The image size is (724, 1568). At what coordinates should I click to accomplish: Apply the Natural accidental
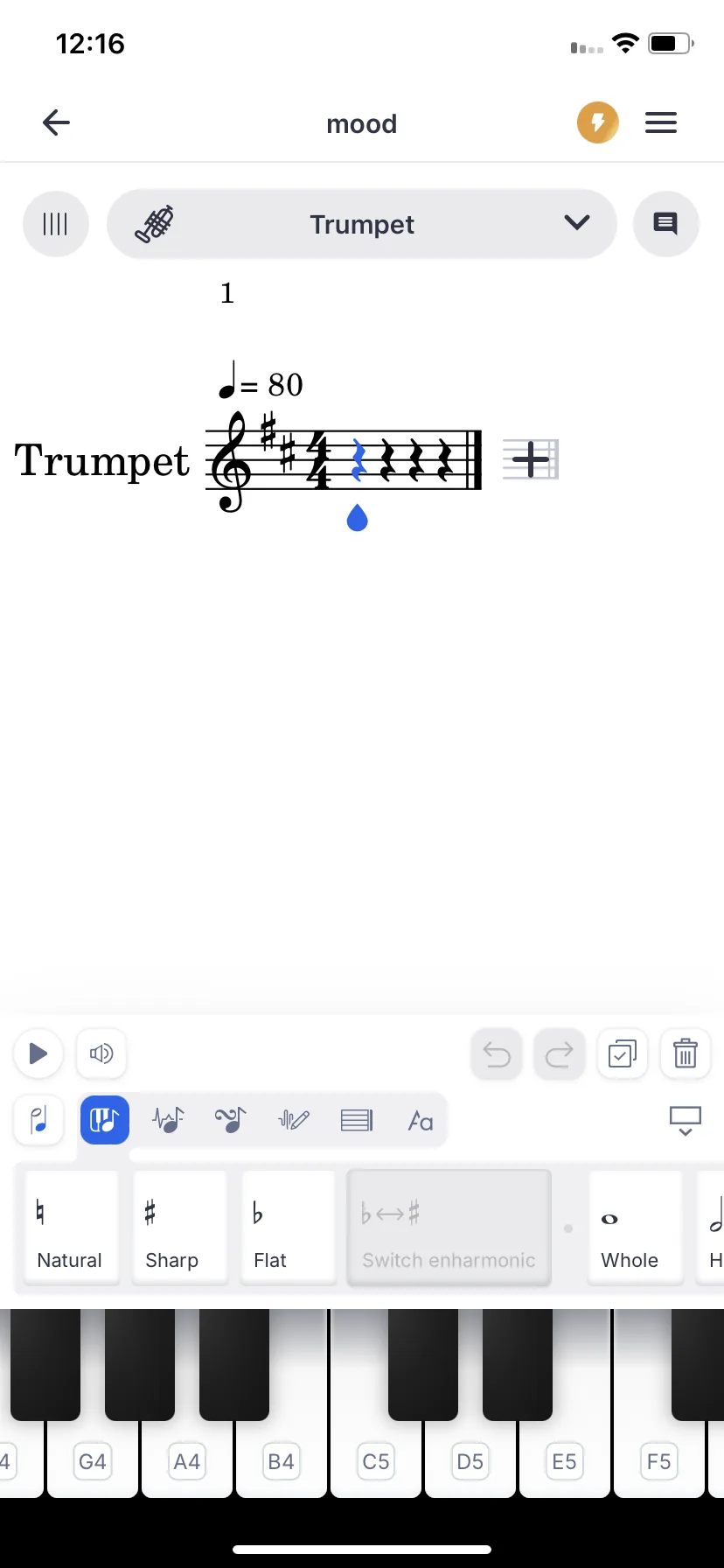coord(70,1227)
